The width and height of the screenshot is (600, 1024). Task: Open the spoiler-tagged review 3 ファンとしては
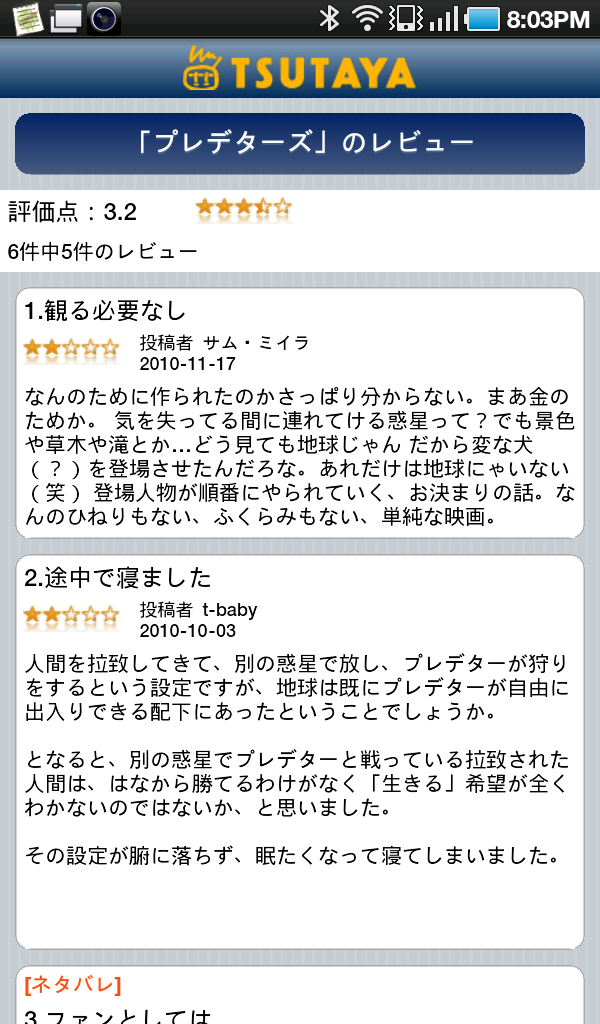click(300, 998)
